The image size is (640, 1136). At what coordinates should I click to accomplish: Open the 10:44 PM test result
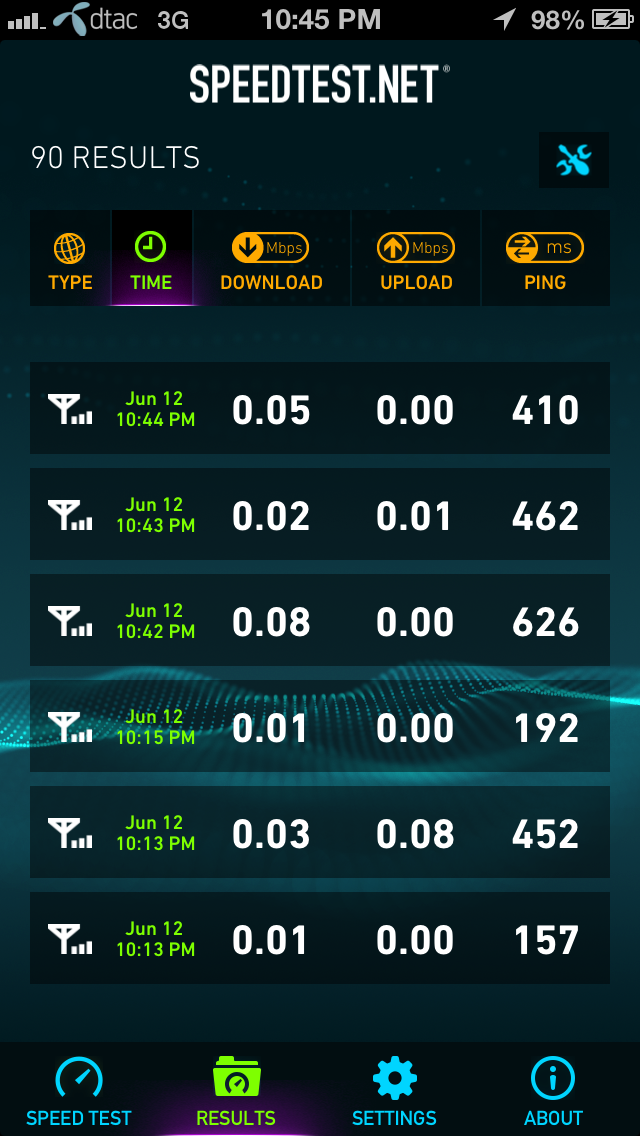click(319, 409)
